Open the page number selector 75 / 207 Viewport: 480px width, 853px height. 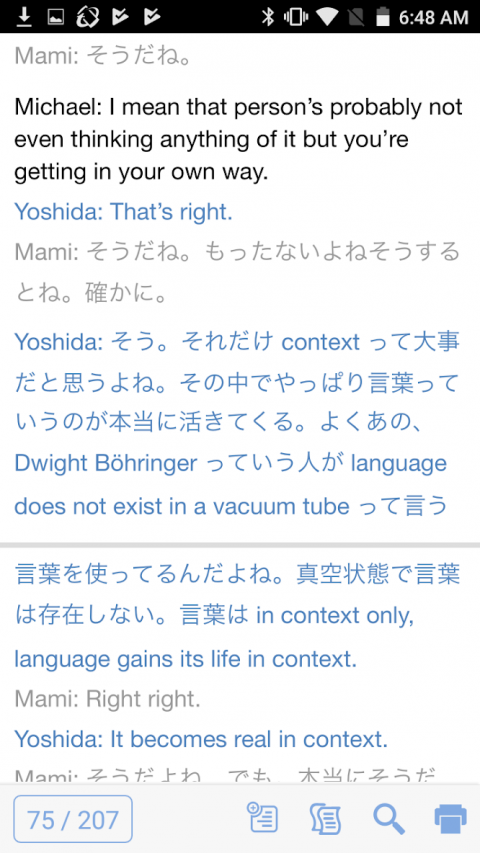coord(73,819)
